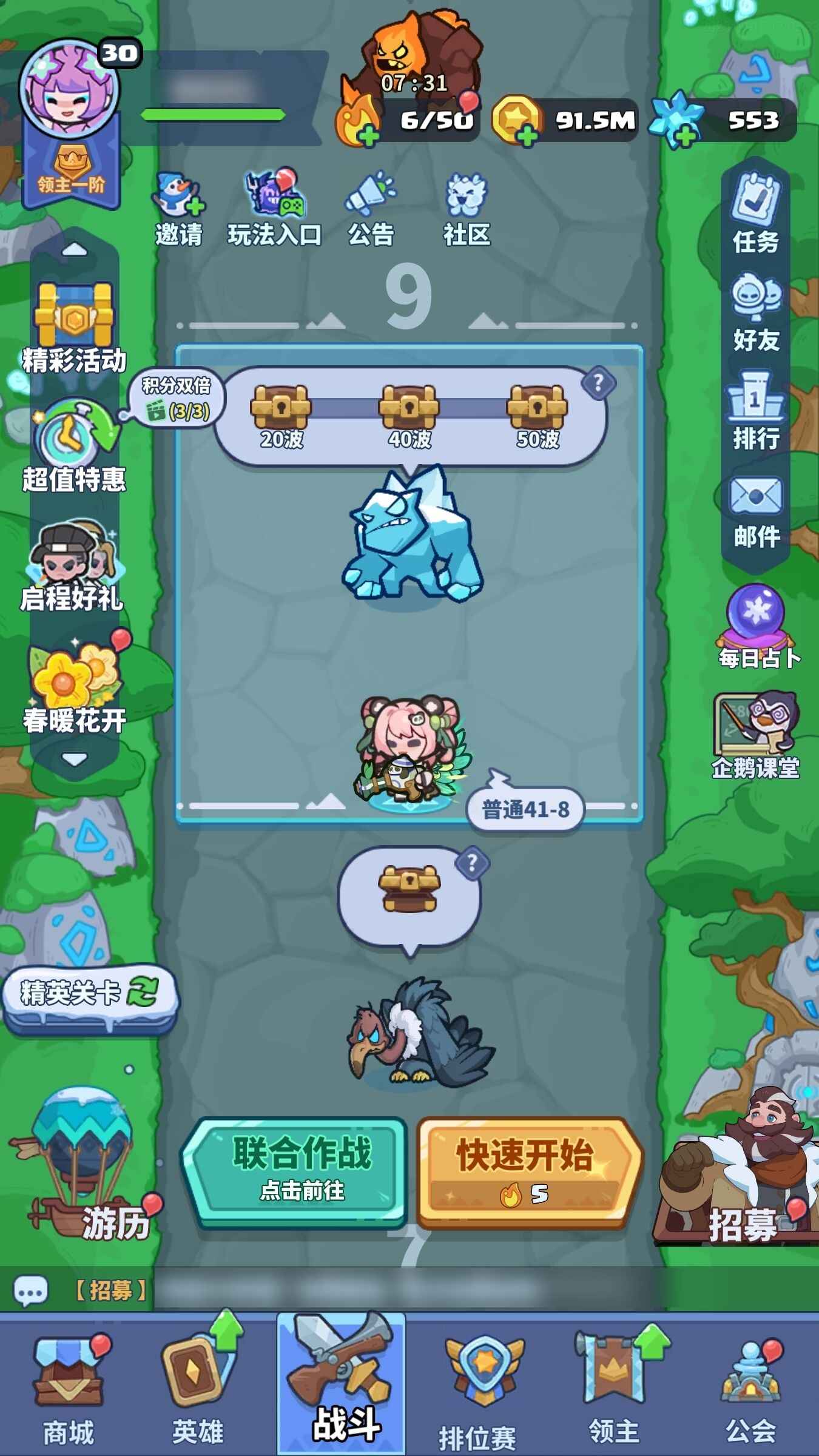Switch to the 领主 lord tab
819x1456 pixels.
[614, 1390]
